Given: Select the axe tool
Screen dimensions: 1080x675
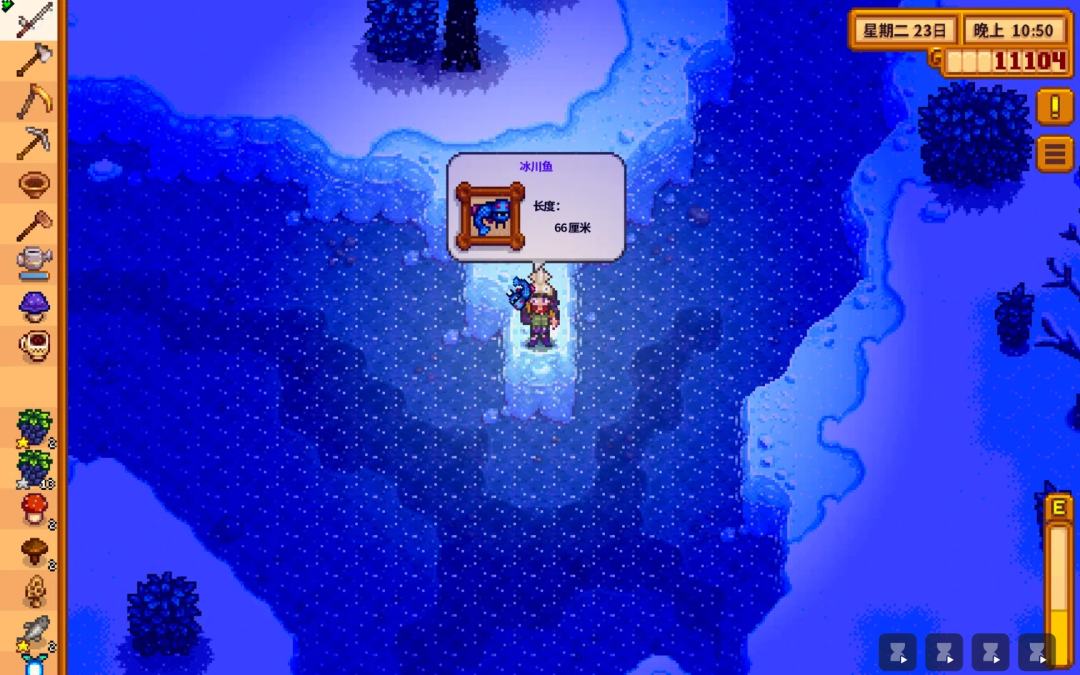Looking at the screenshot, I should click(33, 59).
